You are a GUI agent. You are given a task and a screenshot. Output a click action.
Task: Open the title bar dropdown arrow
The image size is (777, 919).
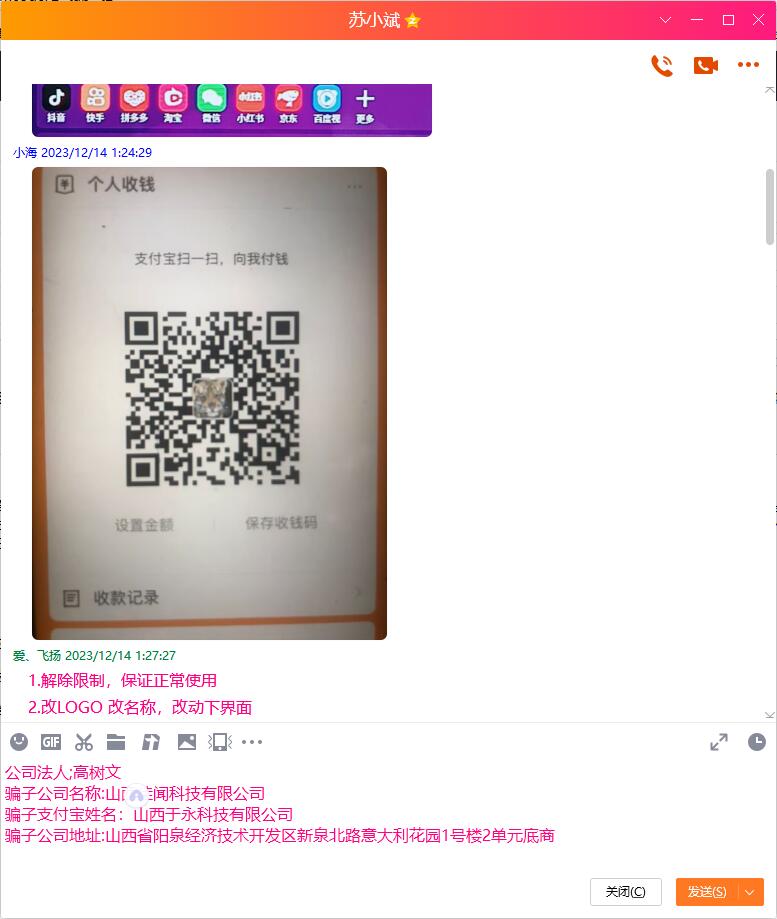coord(667,20)
